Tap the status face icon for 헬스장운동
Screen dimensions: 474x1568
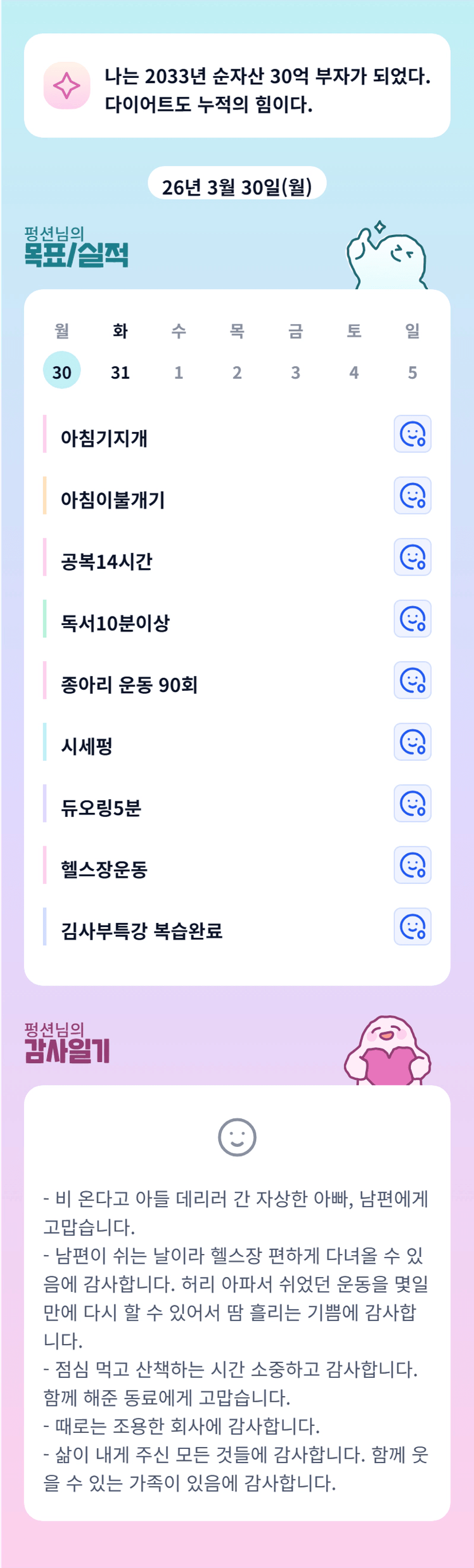[413, 865]
